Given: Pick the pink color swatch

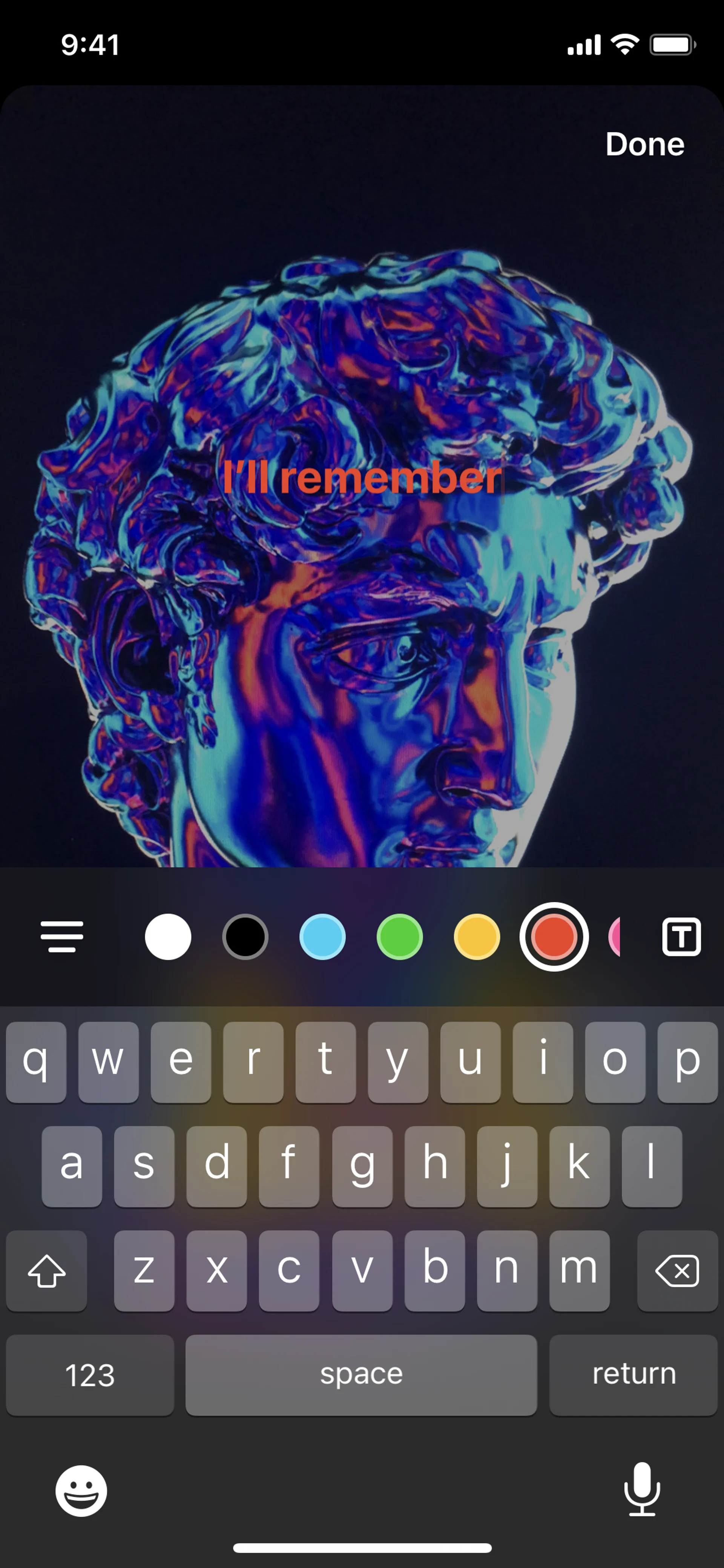Looking at the screenshot, I should click(615, 937).
